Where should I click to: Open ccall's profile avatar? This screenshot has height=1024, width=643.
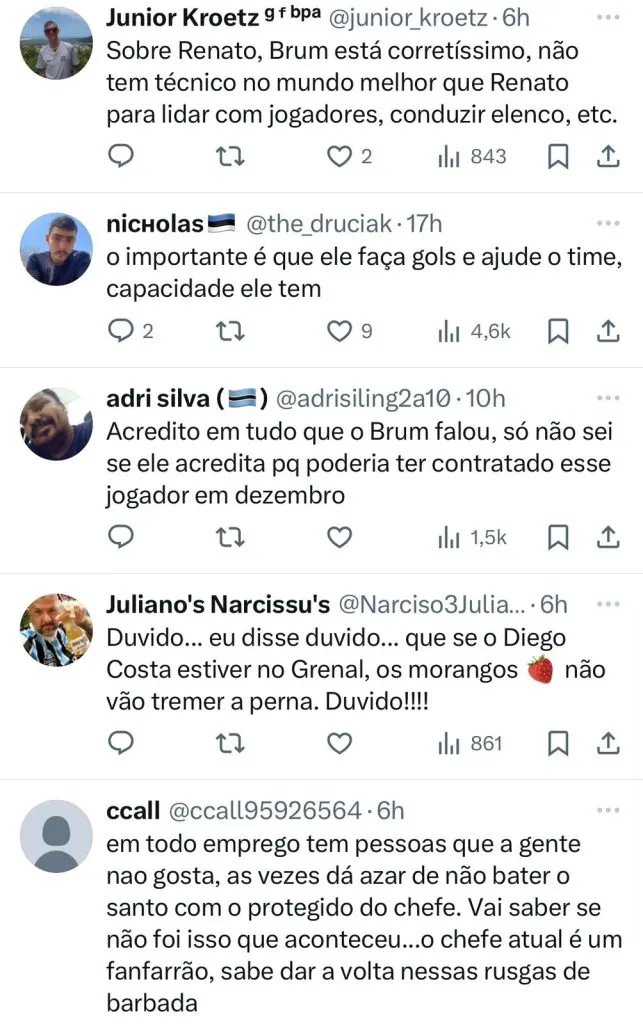point(56,844)
